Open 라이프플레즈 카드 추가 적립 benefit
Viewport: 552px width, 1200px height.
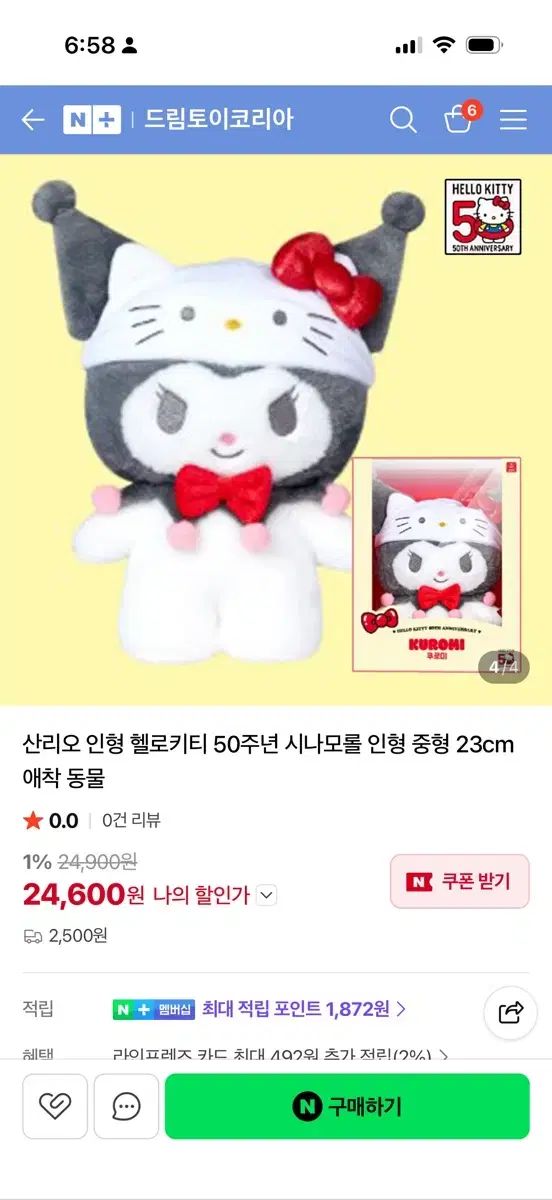tap(280, 1055)
